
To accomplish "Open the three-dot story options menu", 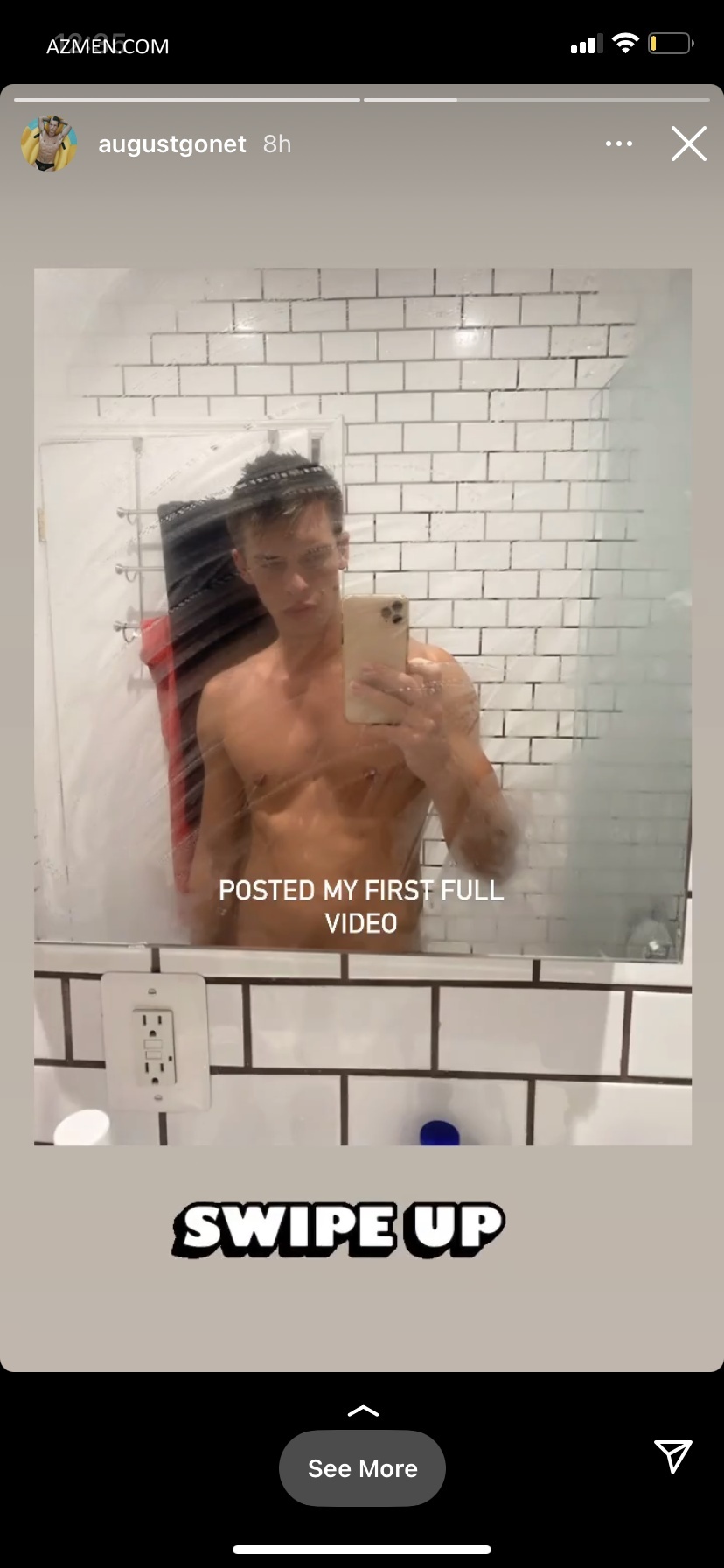I will pos(619,143).
